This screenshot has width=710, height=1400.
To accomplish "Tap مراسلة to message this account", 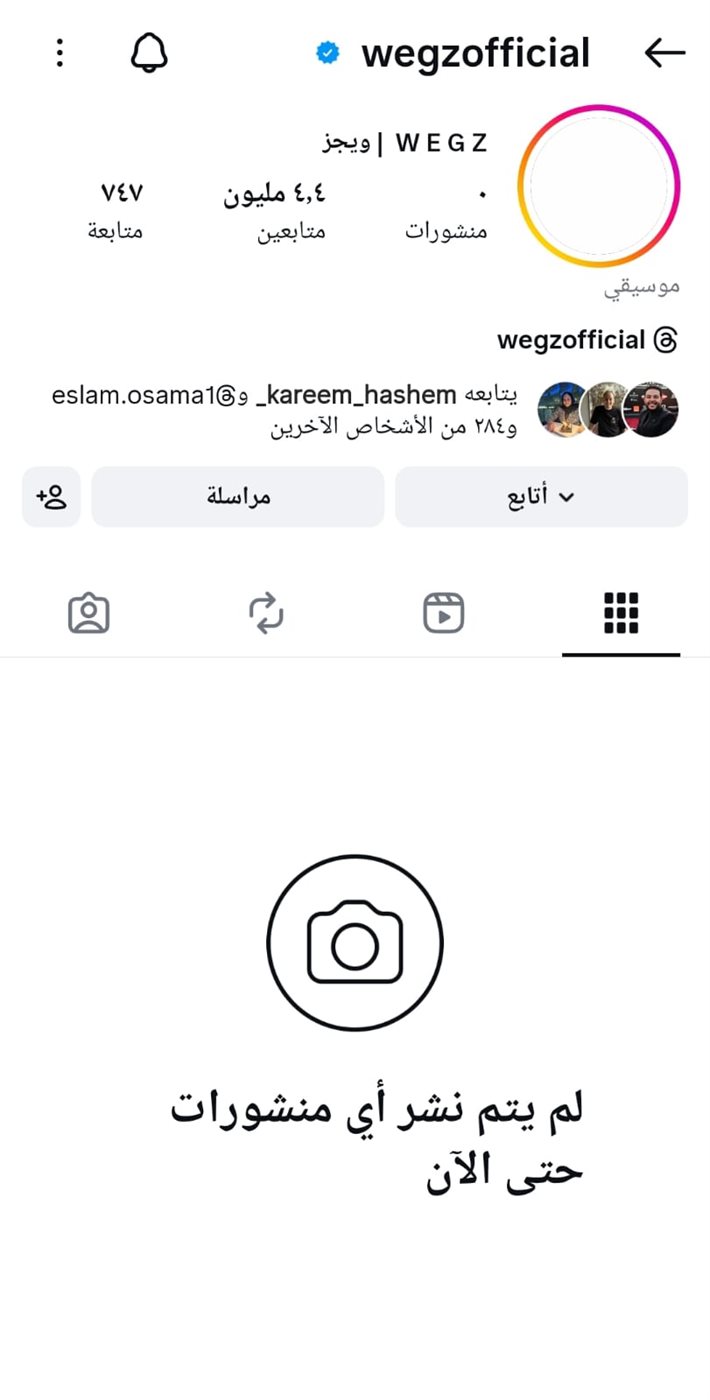I will [238, 497].
